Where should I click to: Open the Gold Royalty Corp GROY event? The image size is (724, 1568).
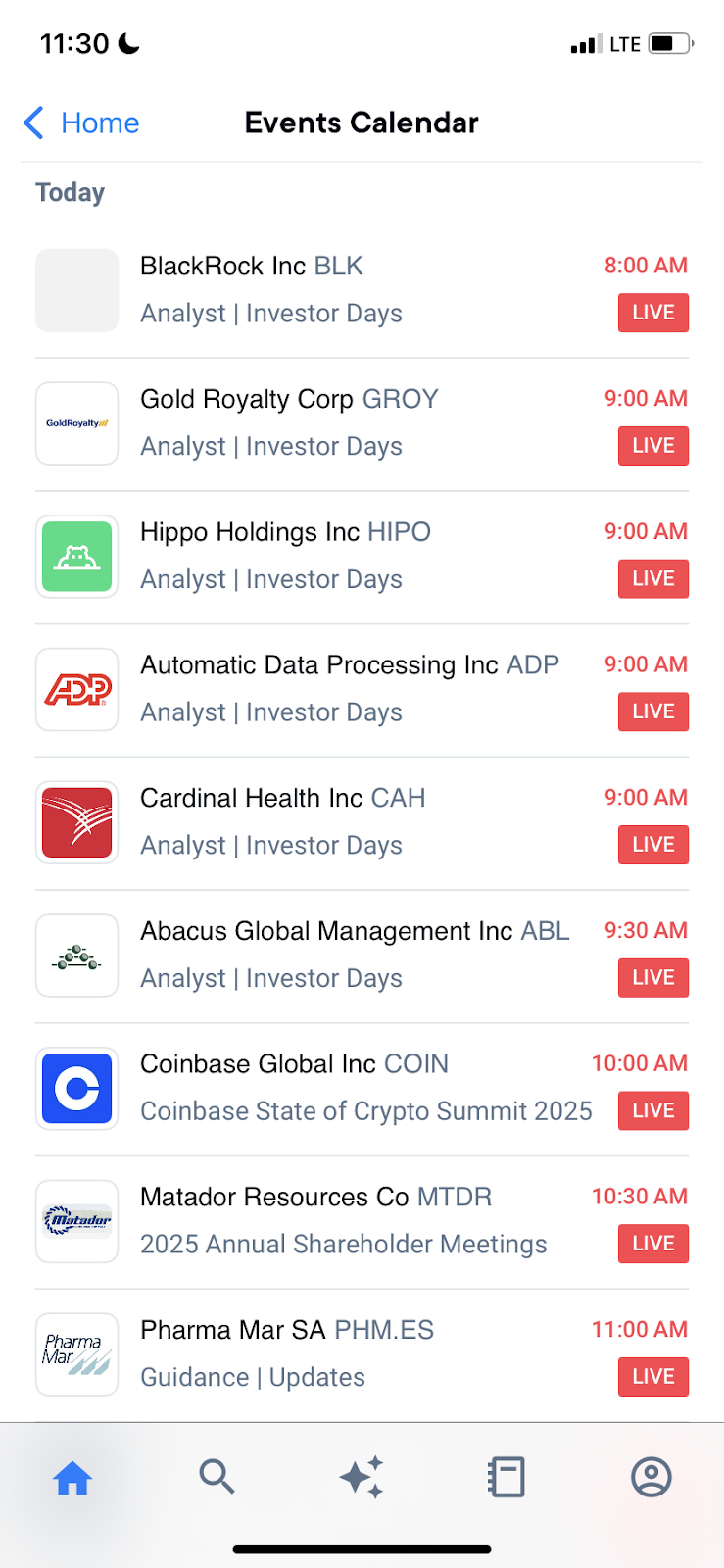[x=362, y=423]
